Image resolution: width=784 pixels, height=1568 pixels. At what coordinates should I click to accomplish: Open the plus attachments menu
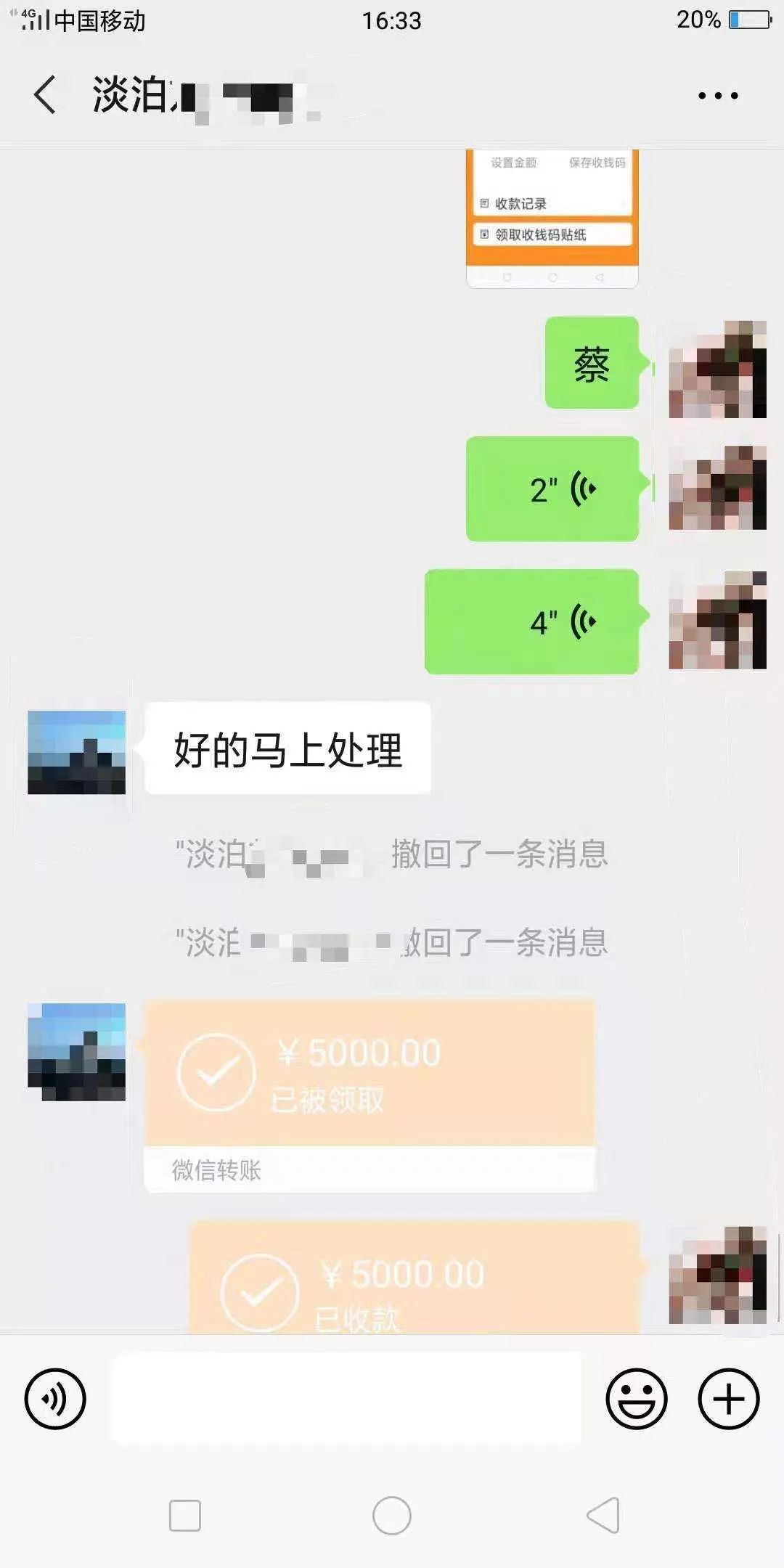click(728, 1398)
